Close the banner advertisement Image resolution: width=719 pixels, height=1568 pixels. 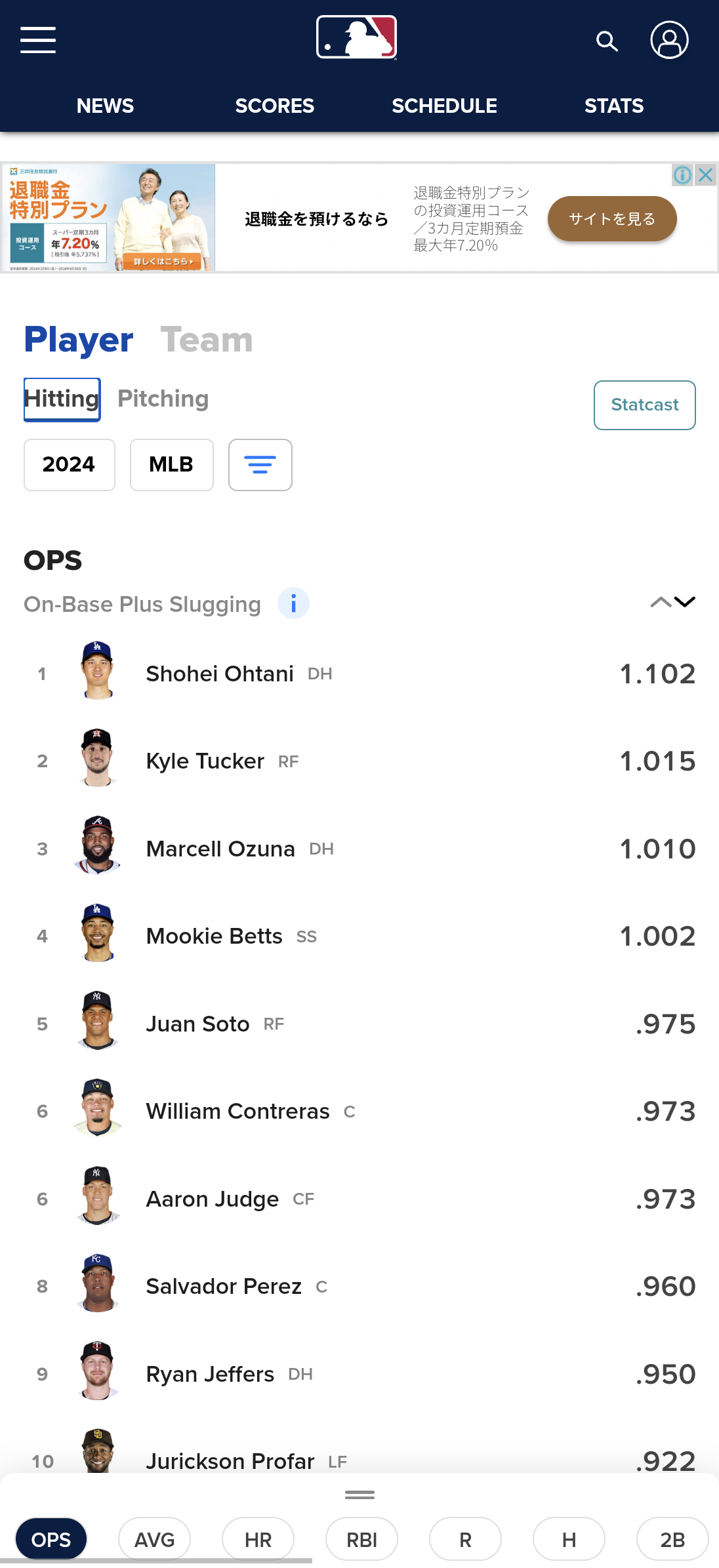(706, 175)
